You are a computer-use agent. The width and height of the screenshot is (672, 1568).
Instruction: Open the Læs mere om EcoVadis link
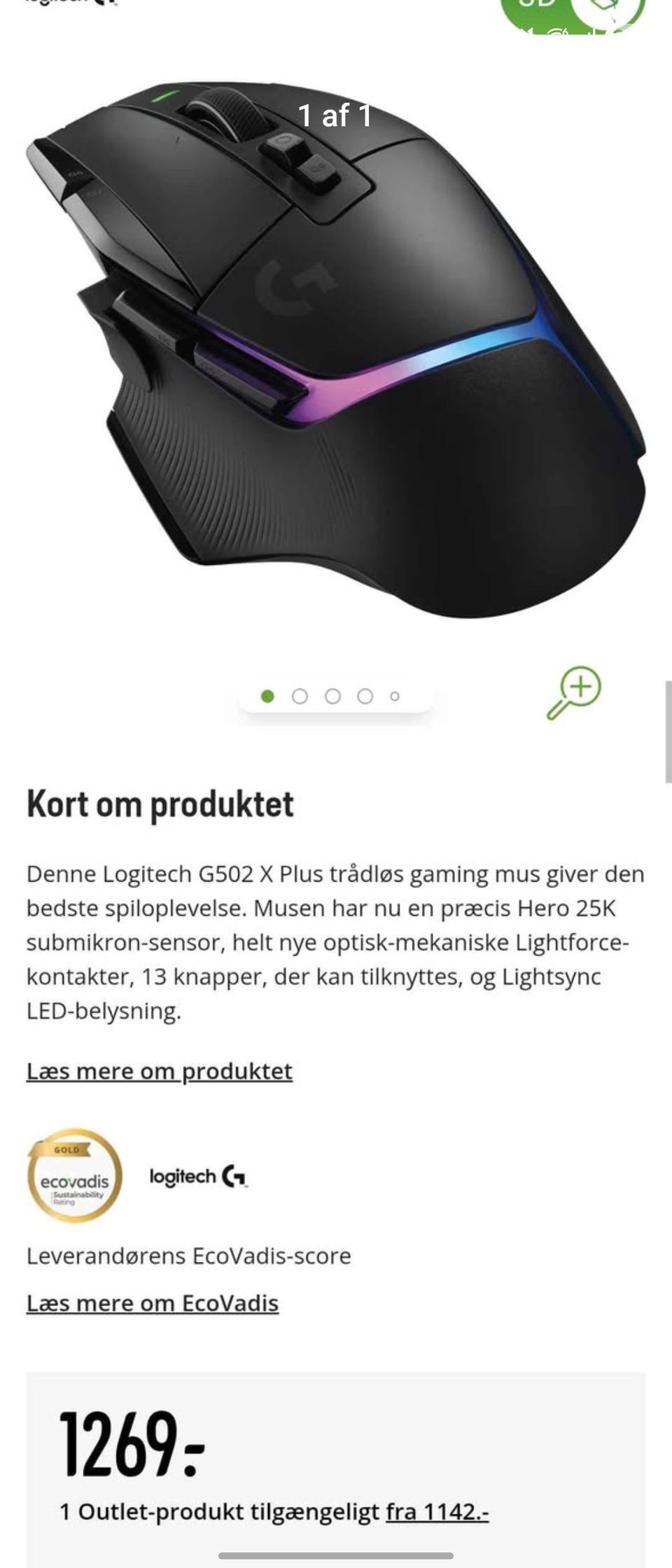(x=153, y=1303)
